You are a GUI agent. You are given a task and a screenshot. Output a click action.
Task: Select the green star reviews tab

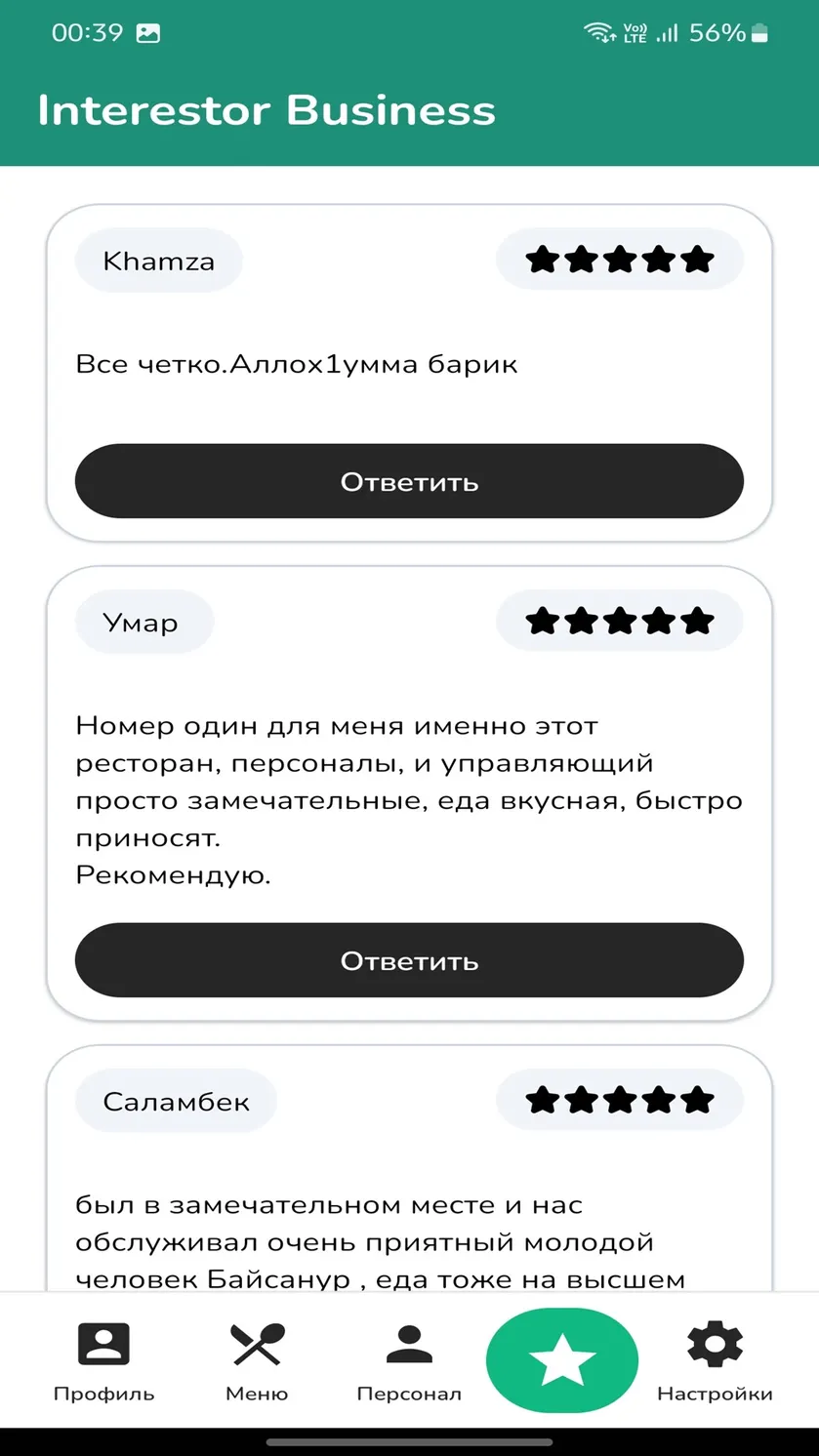pos(562,1360)
